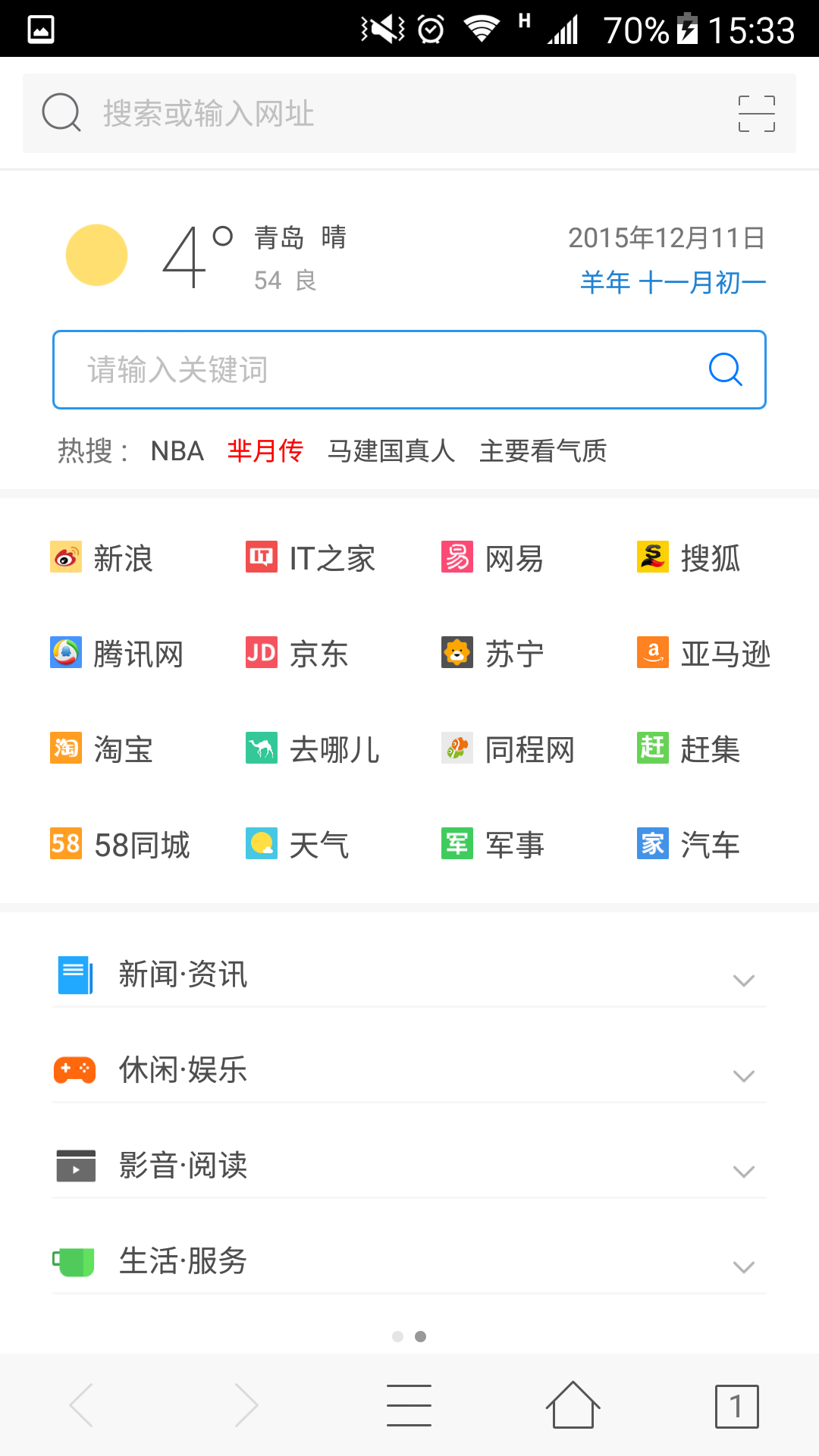Open the tabs switcher showing 1
This screenshot has width=819, height=1456.
[736, 1406]
